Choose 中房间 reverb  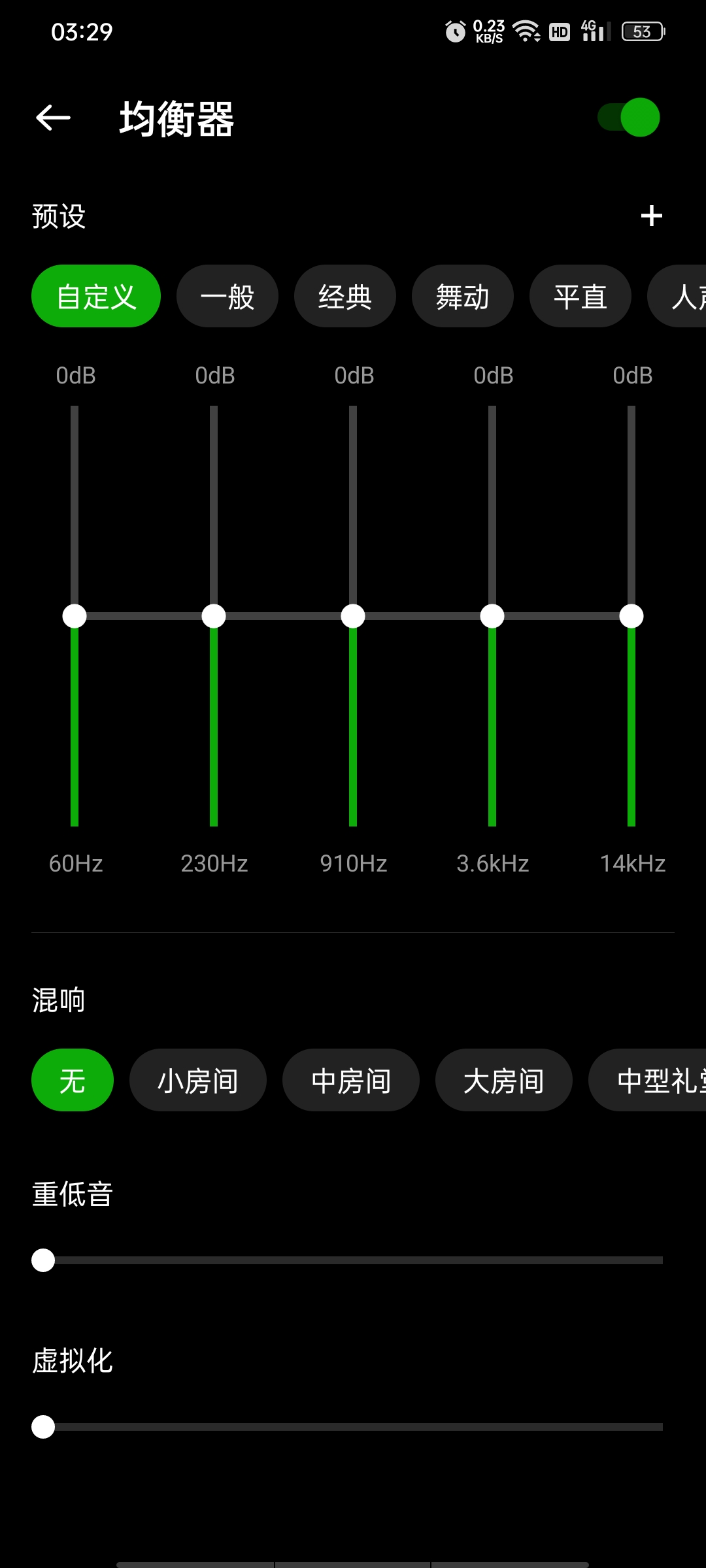[351, 1080]
